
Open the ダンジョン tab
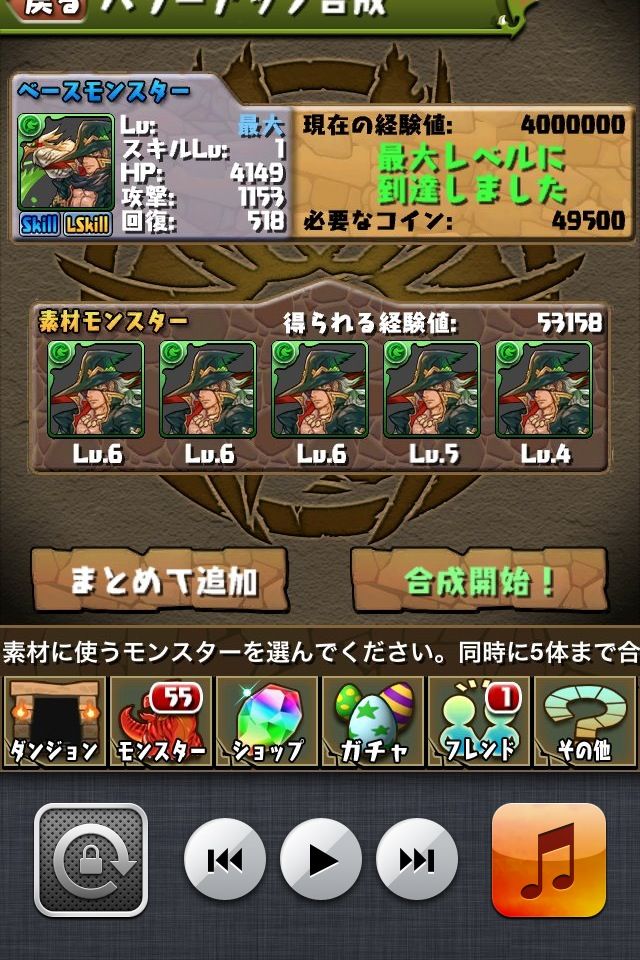click(54, 721)
